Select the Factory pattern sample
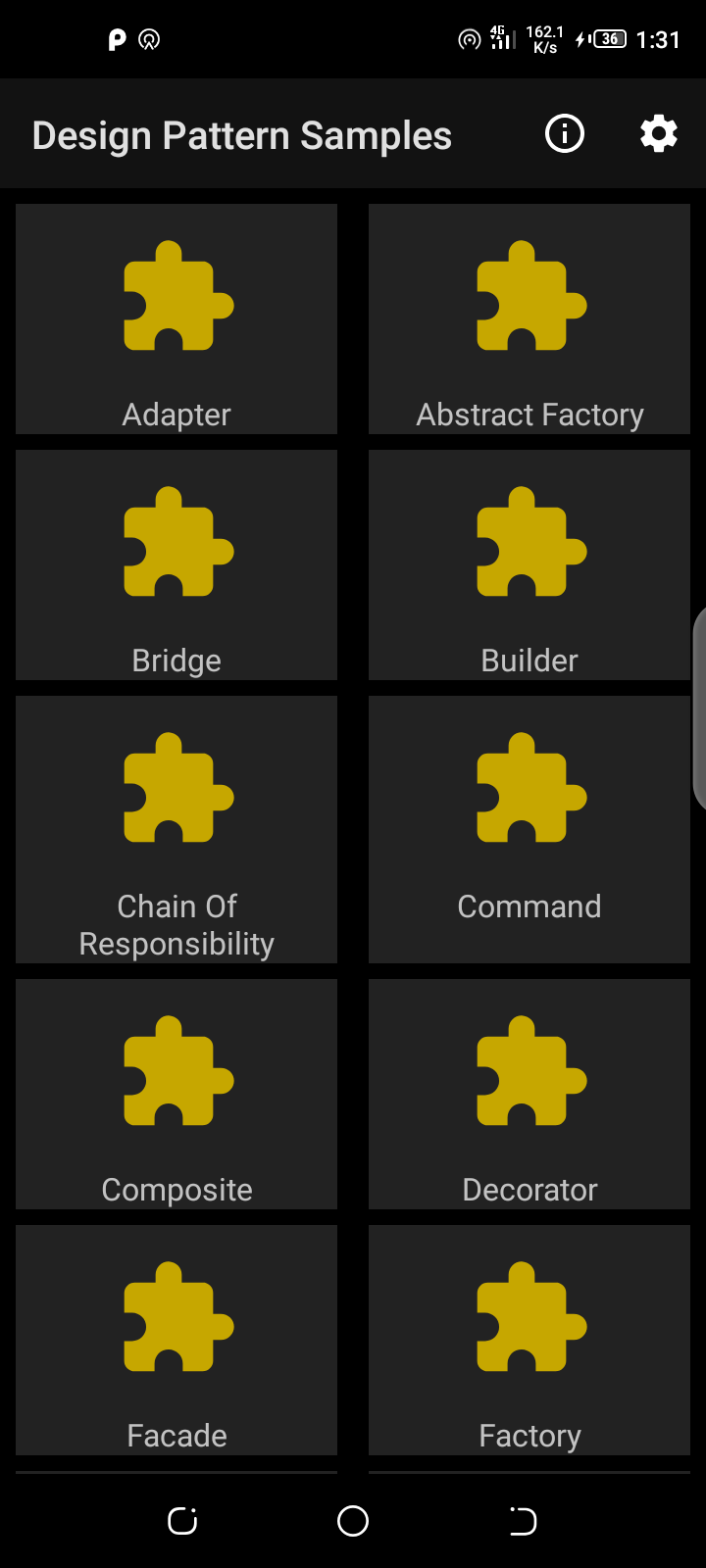 click(529, 1340)
